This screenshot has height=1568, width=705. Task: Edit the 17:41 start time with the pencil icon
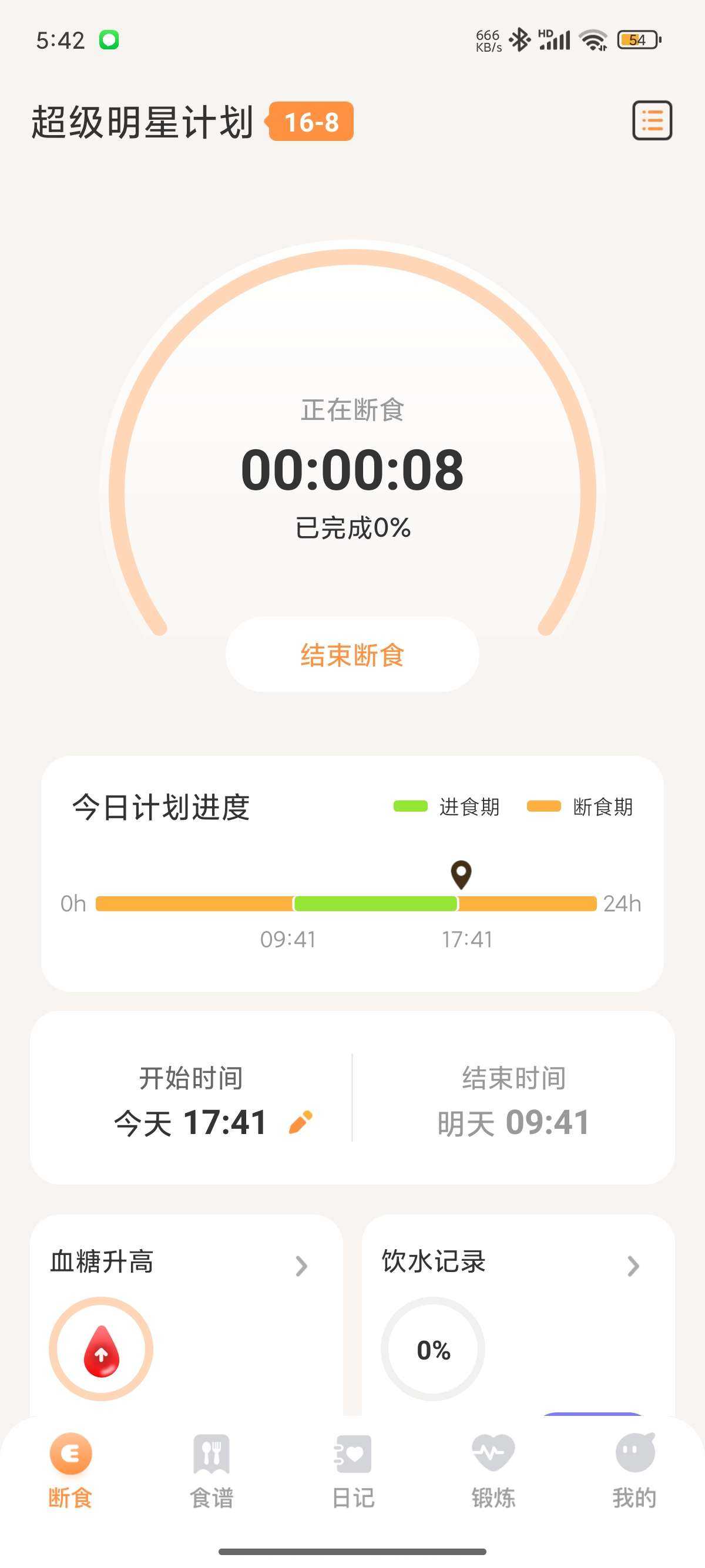pyautogui.click(x=300, y=1122)
